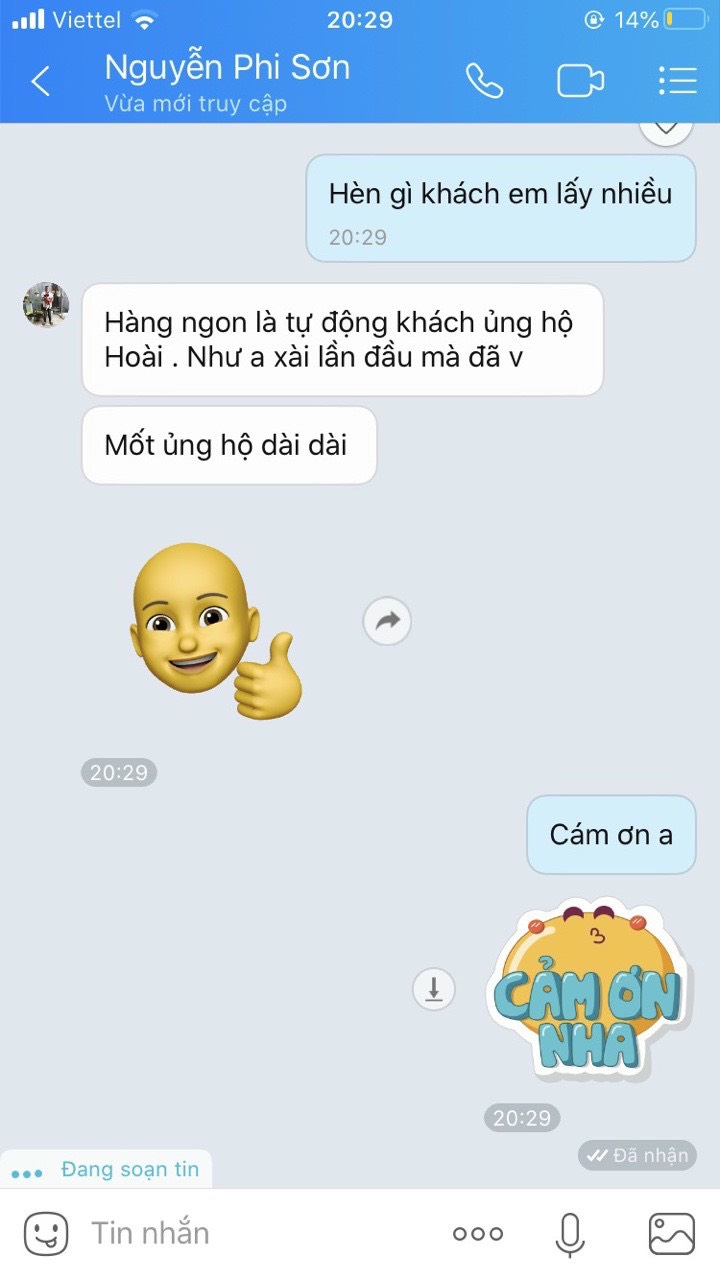Open the photo gallery to send a picture

(x=671, y=1233)
